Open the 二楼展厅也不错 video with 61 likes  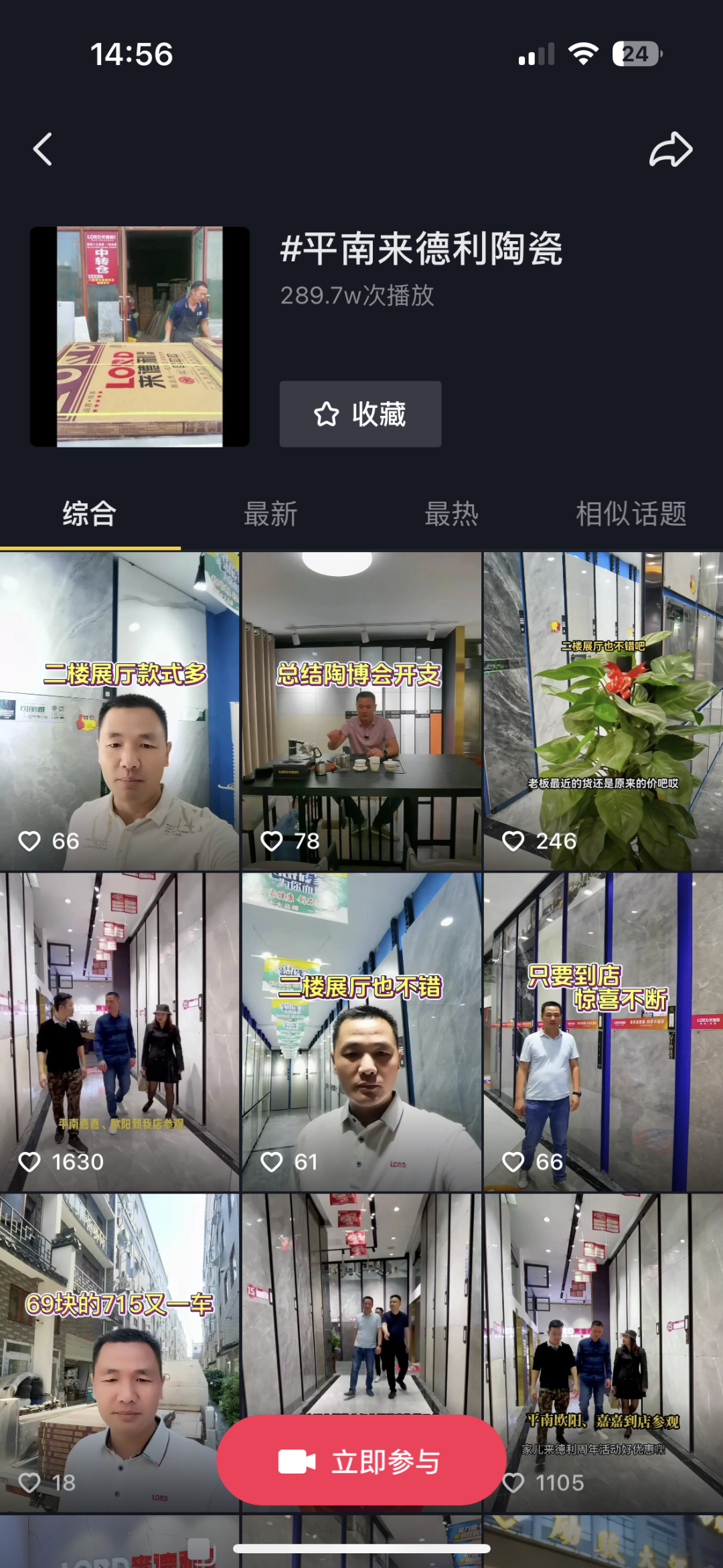pos(361,1031)
